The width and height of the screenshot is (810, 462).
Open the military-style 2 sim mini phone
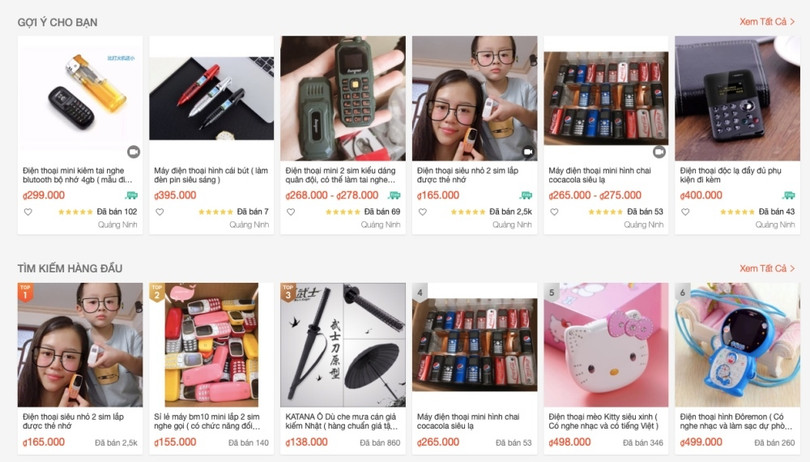click(x=342, y=100)
